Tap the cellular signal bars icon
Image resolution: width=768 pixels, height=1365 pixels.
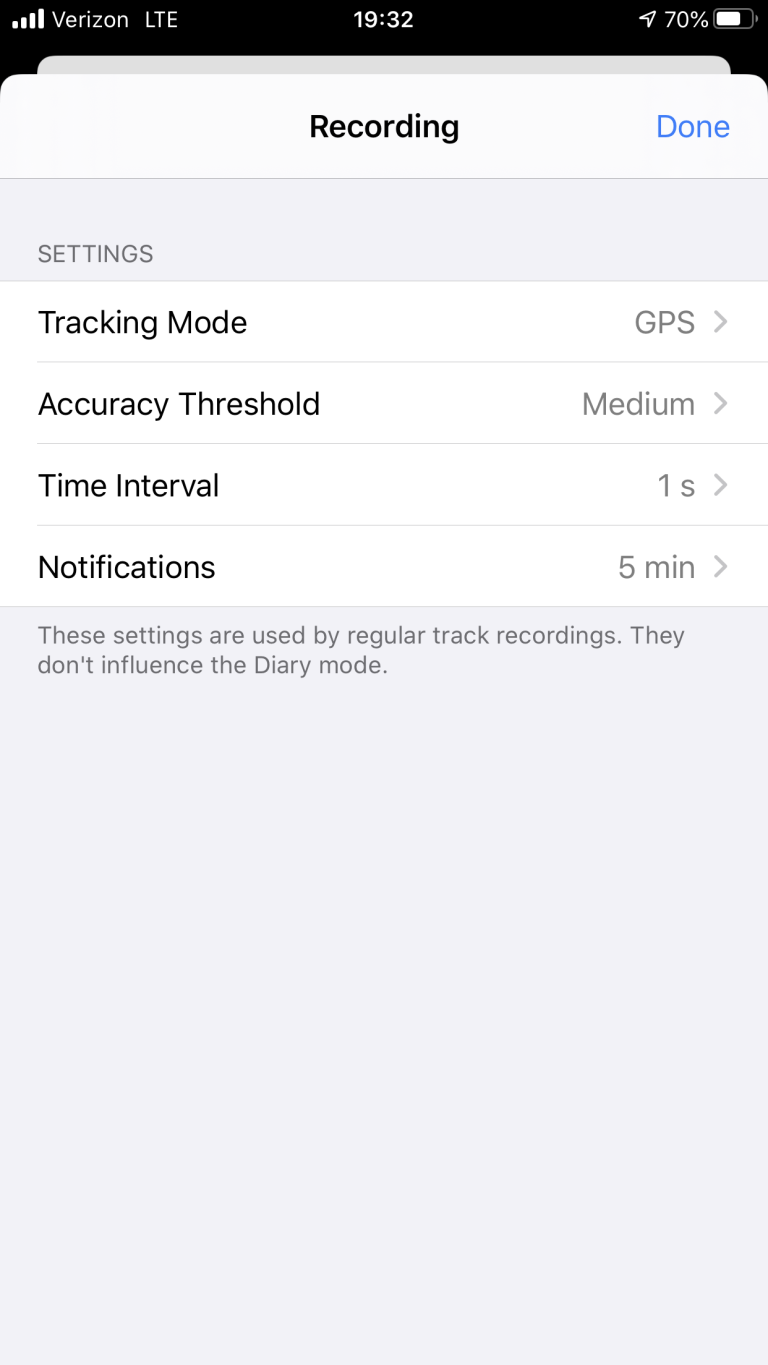pos(25,17)
